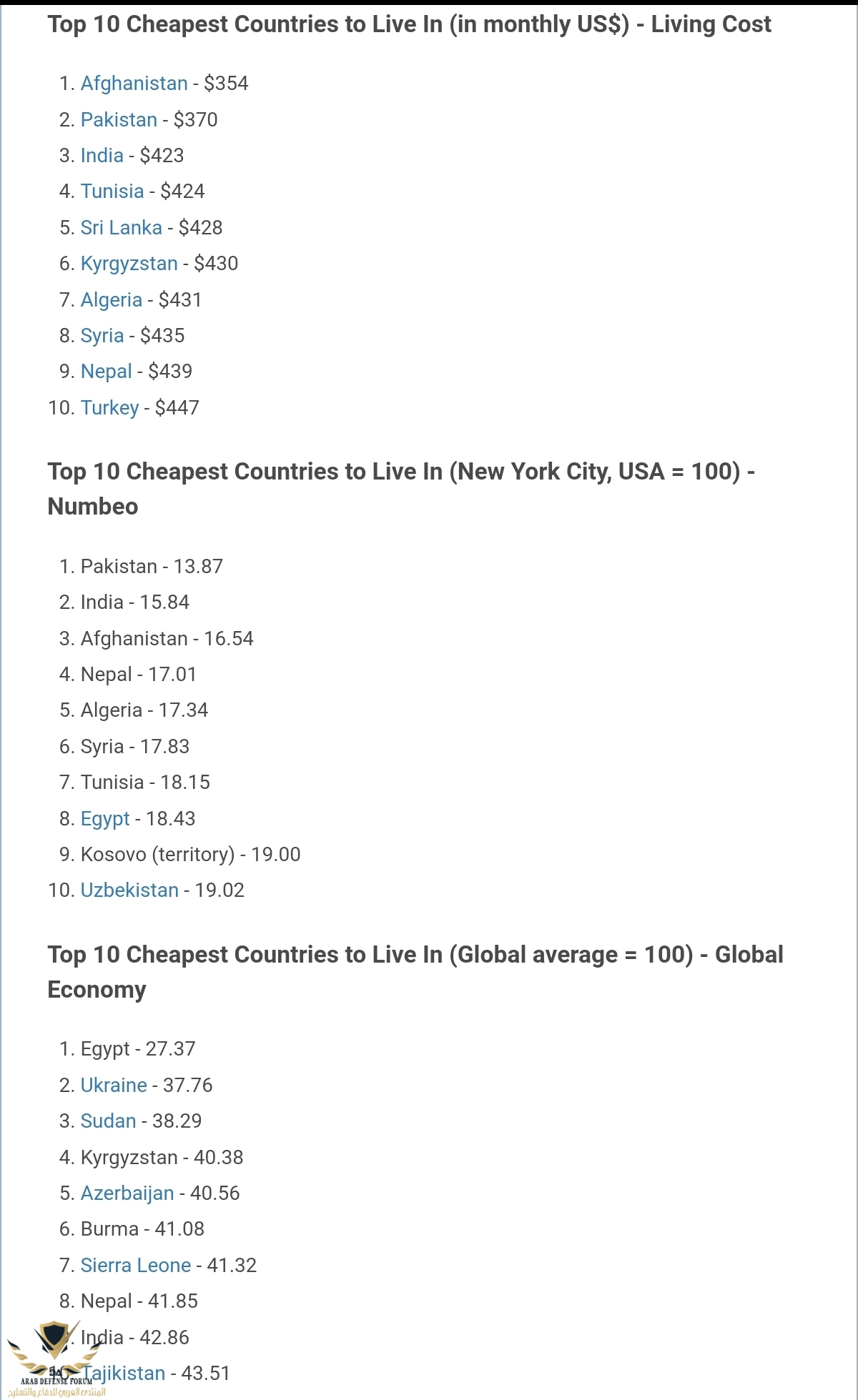Tap the Egypt link at 18.43
The width and height of the screenshot is (858, 1400).
pos(105,818)
